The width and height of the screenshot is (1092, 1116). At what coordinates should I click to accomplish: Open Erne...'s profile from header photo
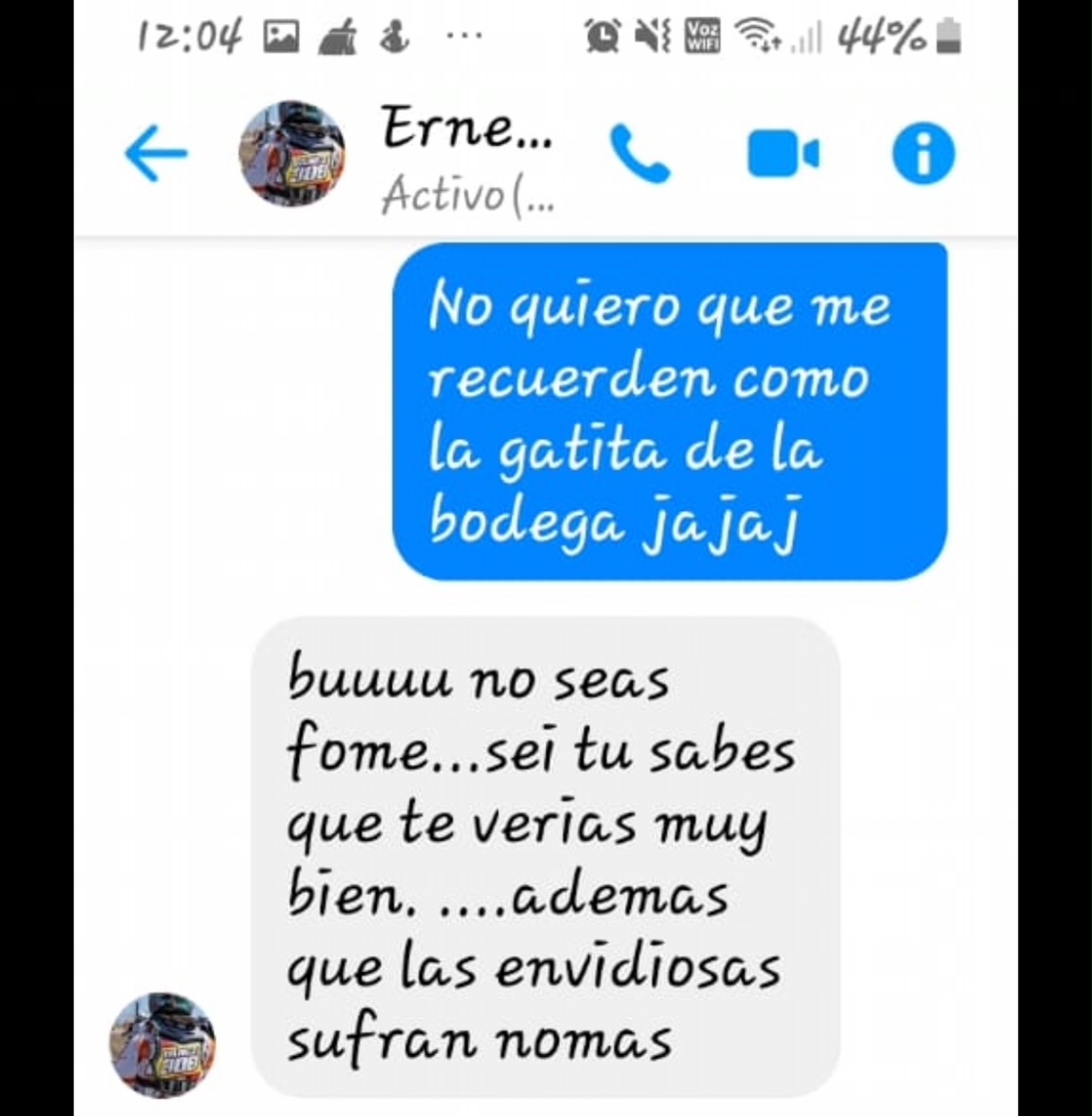[291, 153]
